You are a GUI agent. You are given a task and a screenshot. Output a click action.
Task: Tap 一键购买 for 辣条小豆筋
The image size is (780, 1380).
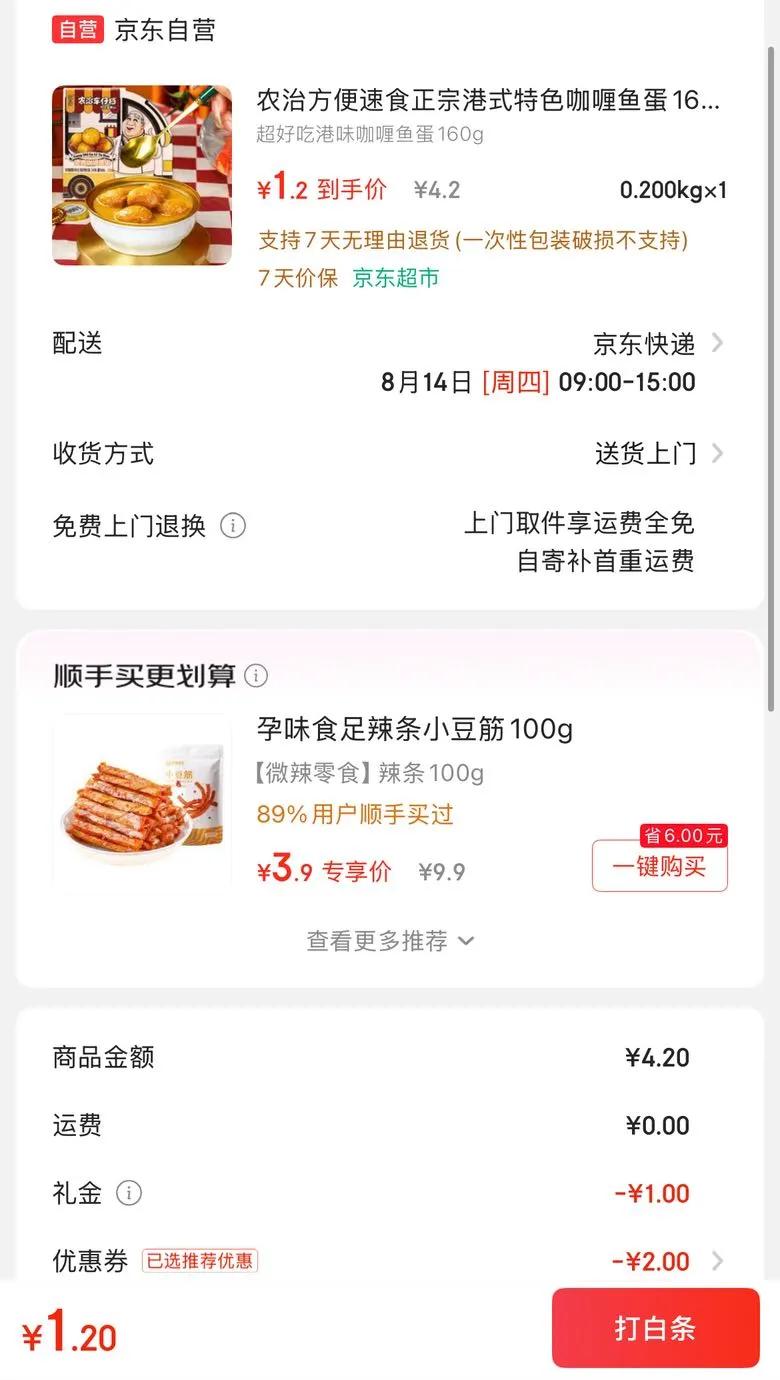(x=659, y=866)
